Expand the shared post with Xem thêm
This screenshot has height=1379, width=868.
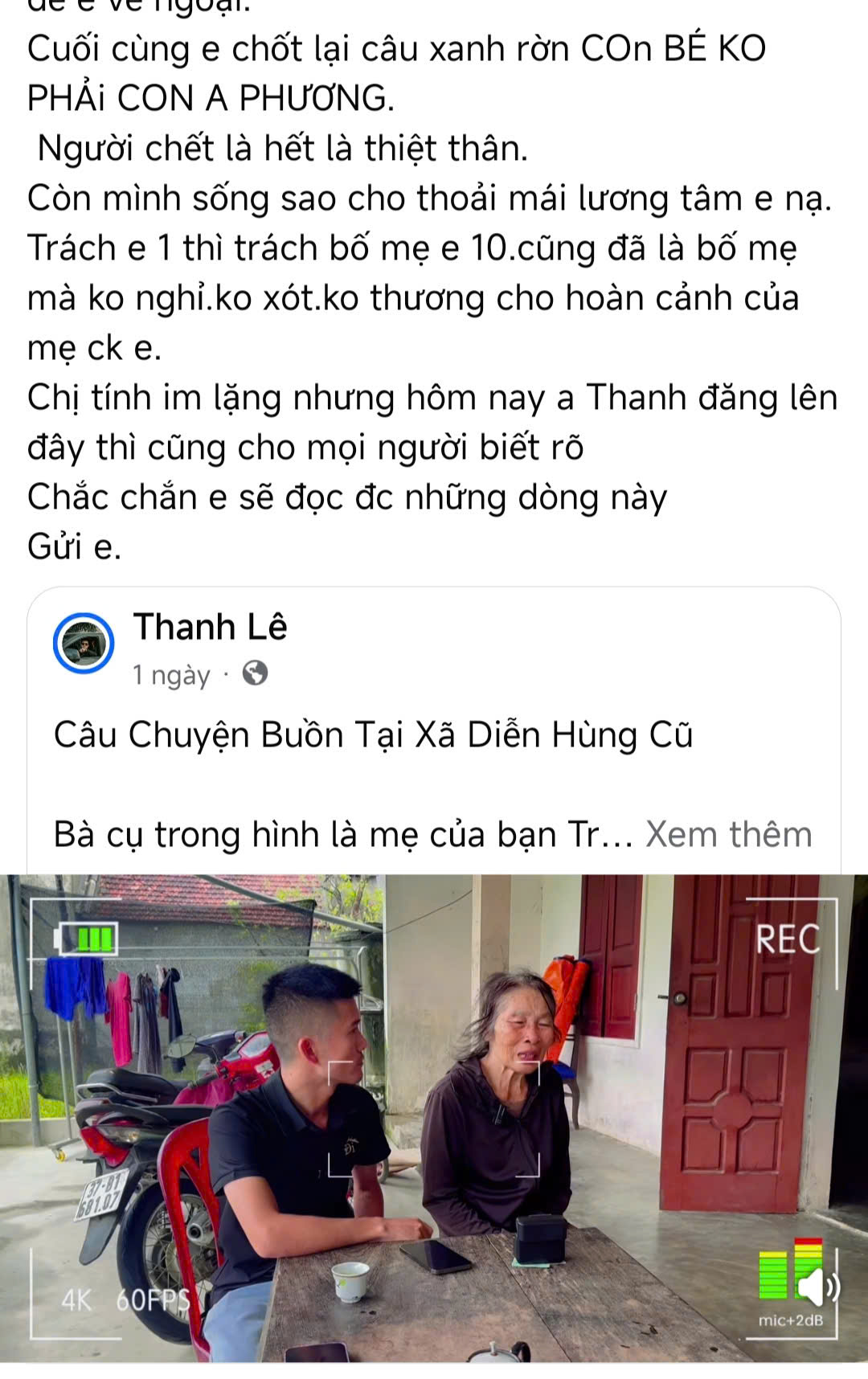728,834
